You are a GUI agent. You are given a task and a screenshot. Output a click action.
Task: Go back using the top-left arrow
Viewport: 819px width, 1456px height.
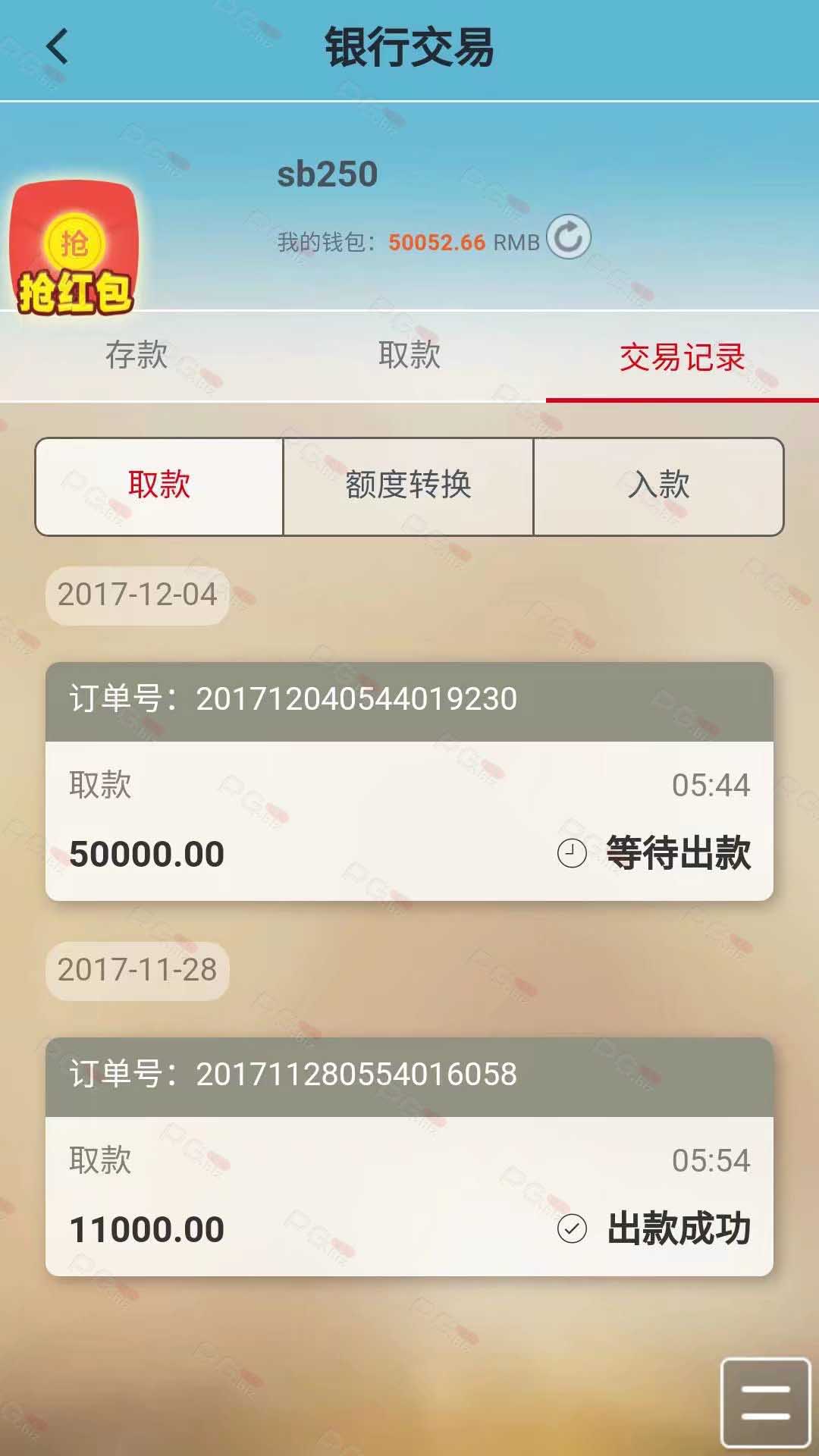click(58, 47)
